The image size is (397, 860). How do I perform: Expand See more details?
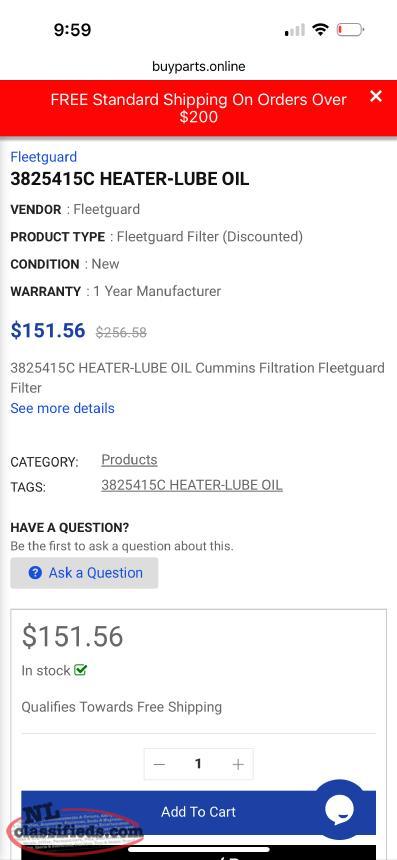tap(63, 408)
